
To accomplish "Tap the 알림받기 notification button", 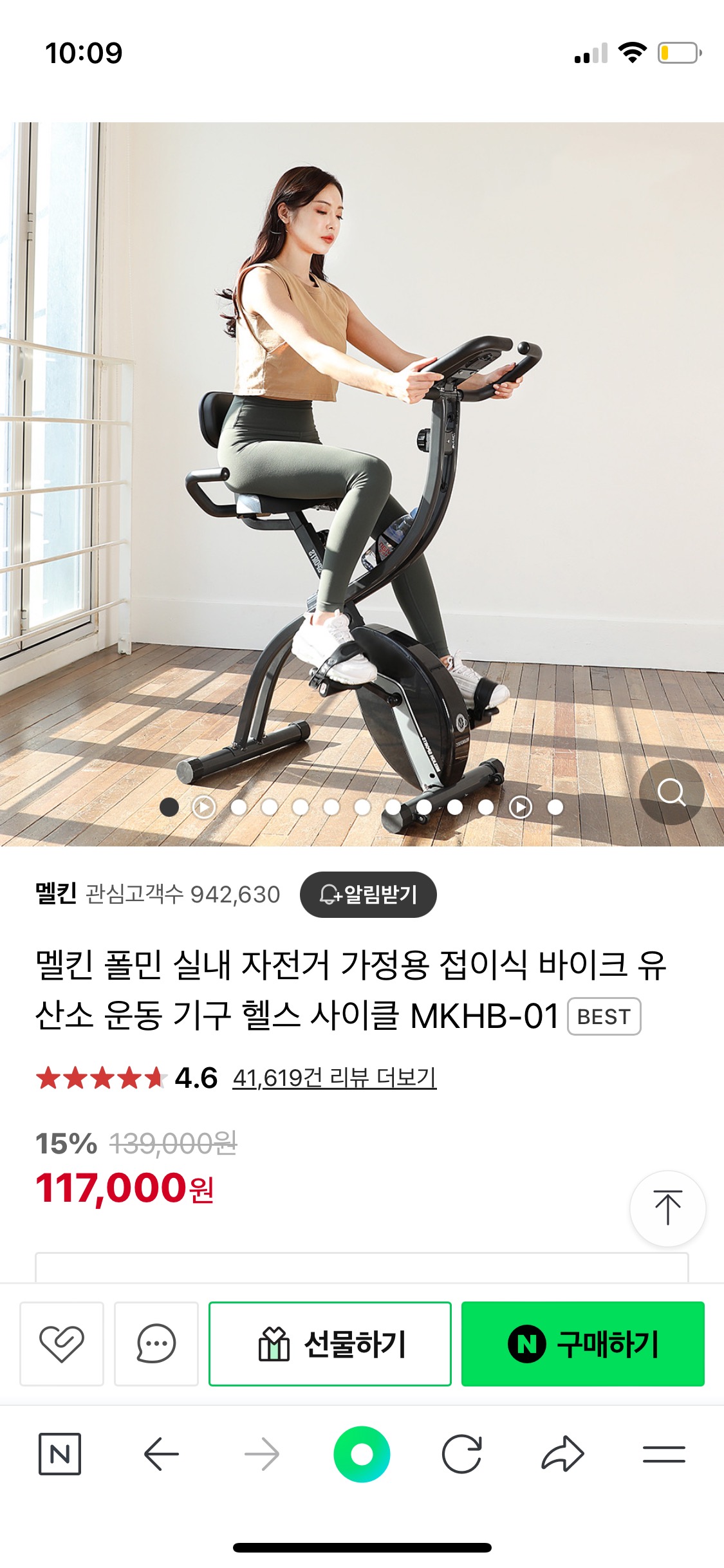I will pyautogui.click(x=368, y=894).
